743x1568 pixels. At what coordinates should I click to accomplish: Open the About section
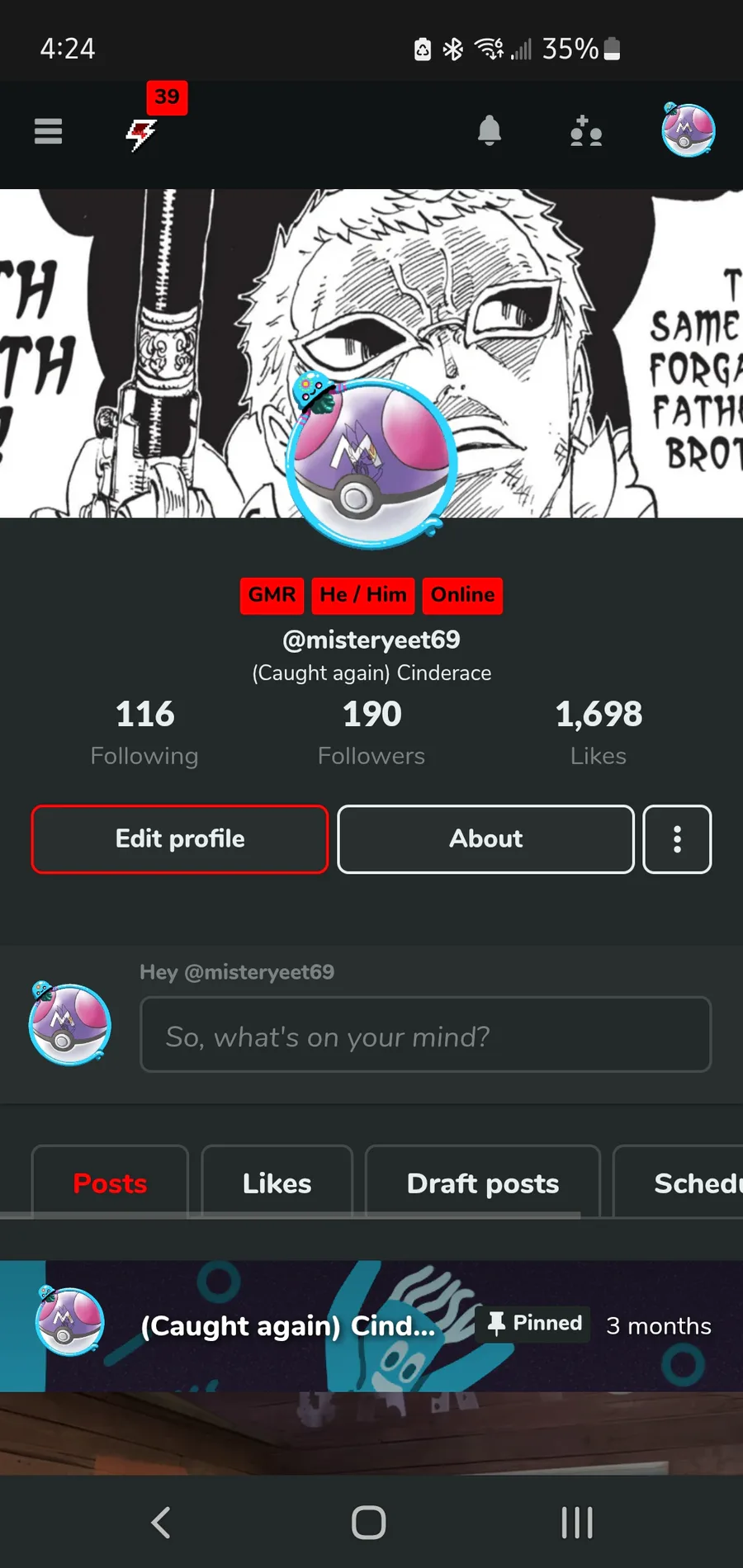pos(485,839)
